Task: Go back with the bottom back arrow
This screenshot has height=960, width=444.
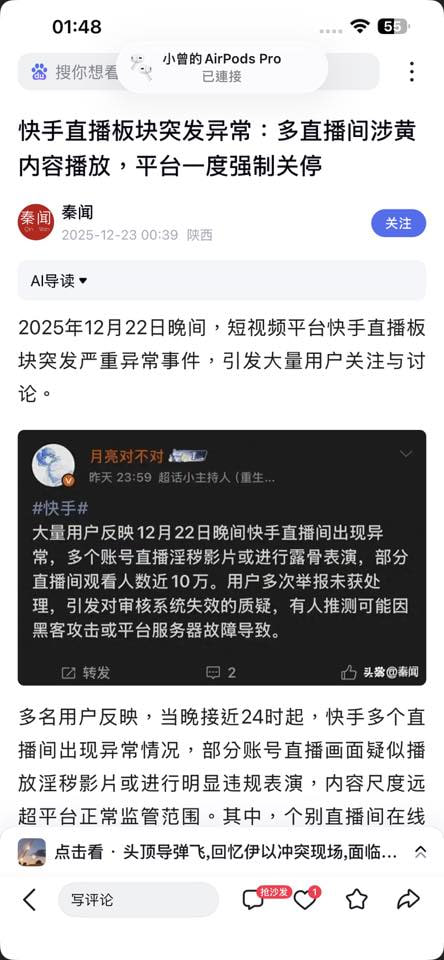Action: 29,899
